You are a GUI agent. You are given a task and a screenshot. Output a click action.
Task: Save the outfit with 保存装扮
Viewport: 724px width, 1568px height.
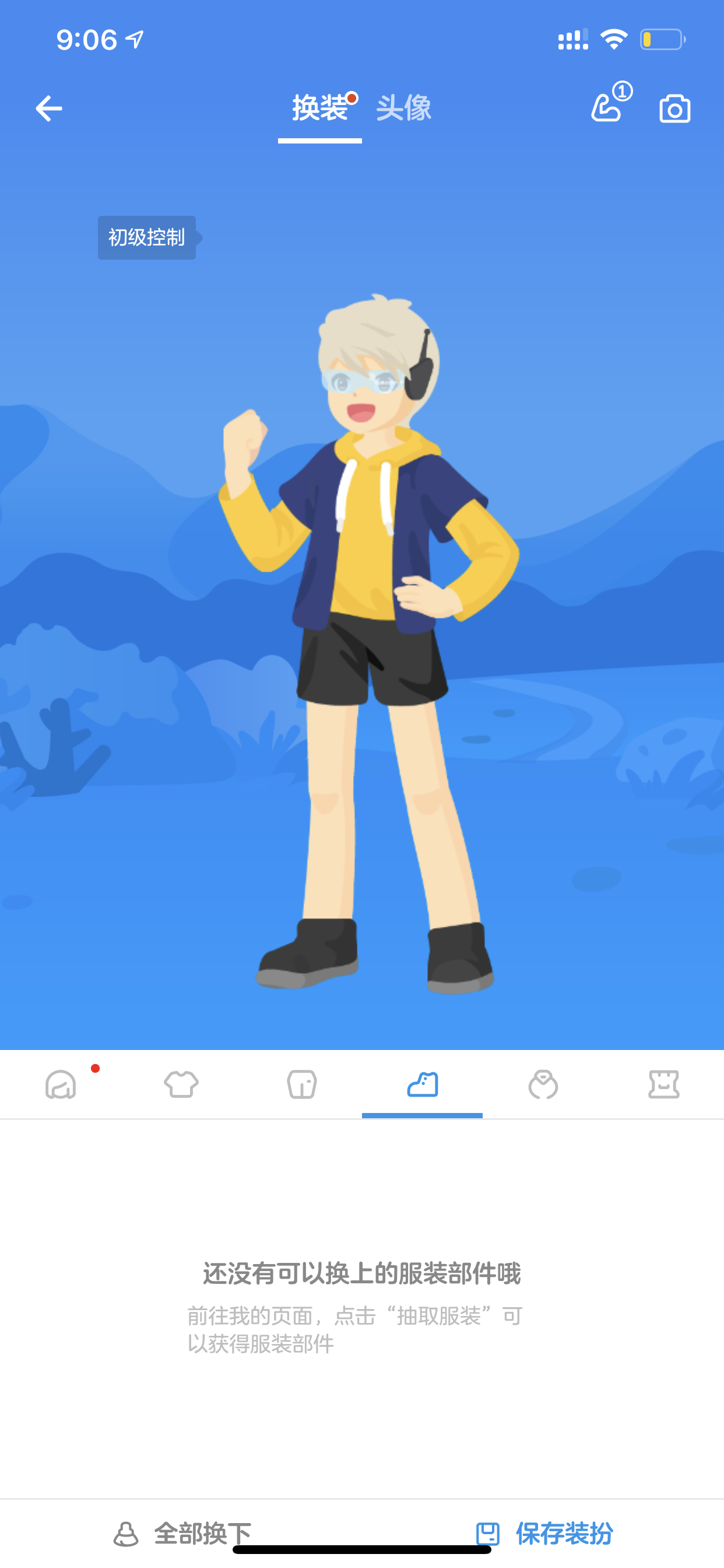coord(544,1534)
